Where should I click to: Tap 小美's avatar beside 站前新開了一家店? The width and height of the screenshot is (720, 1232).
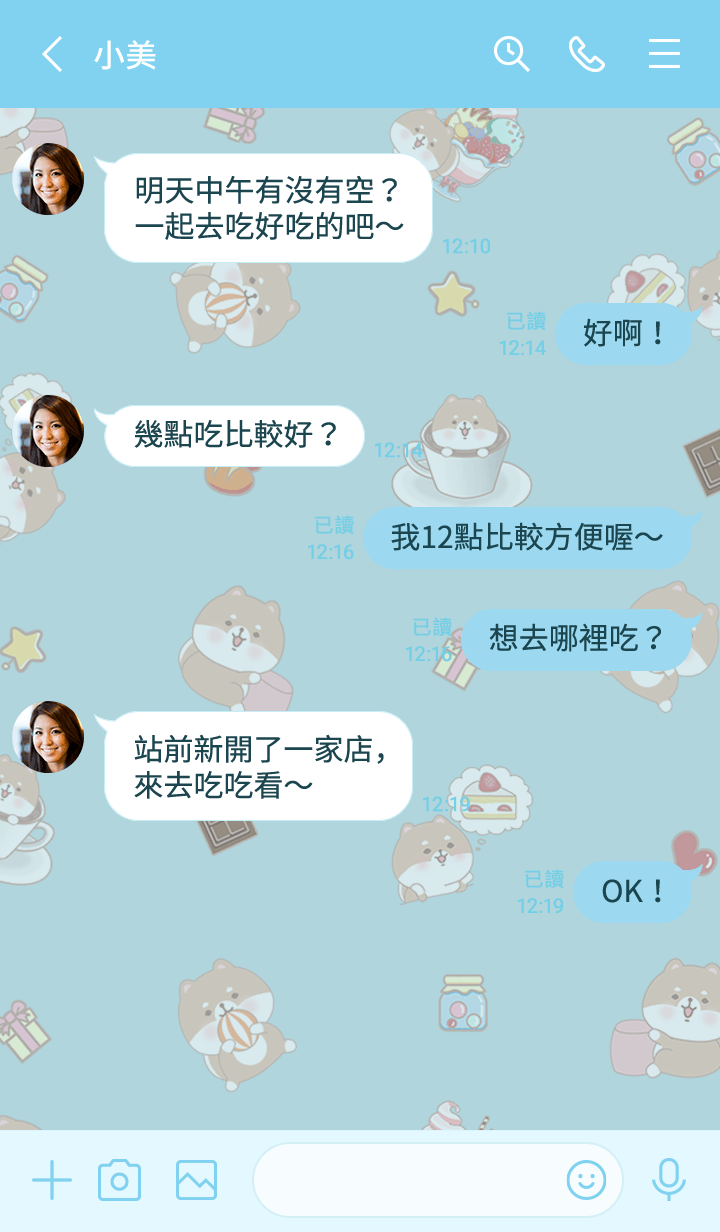coord(48,737)
